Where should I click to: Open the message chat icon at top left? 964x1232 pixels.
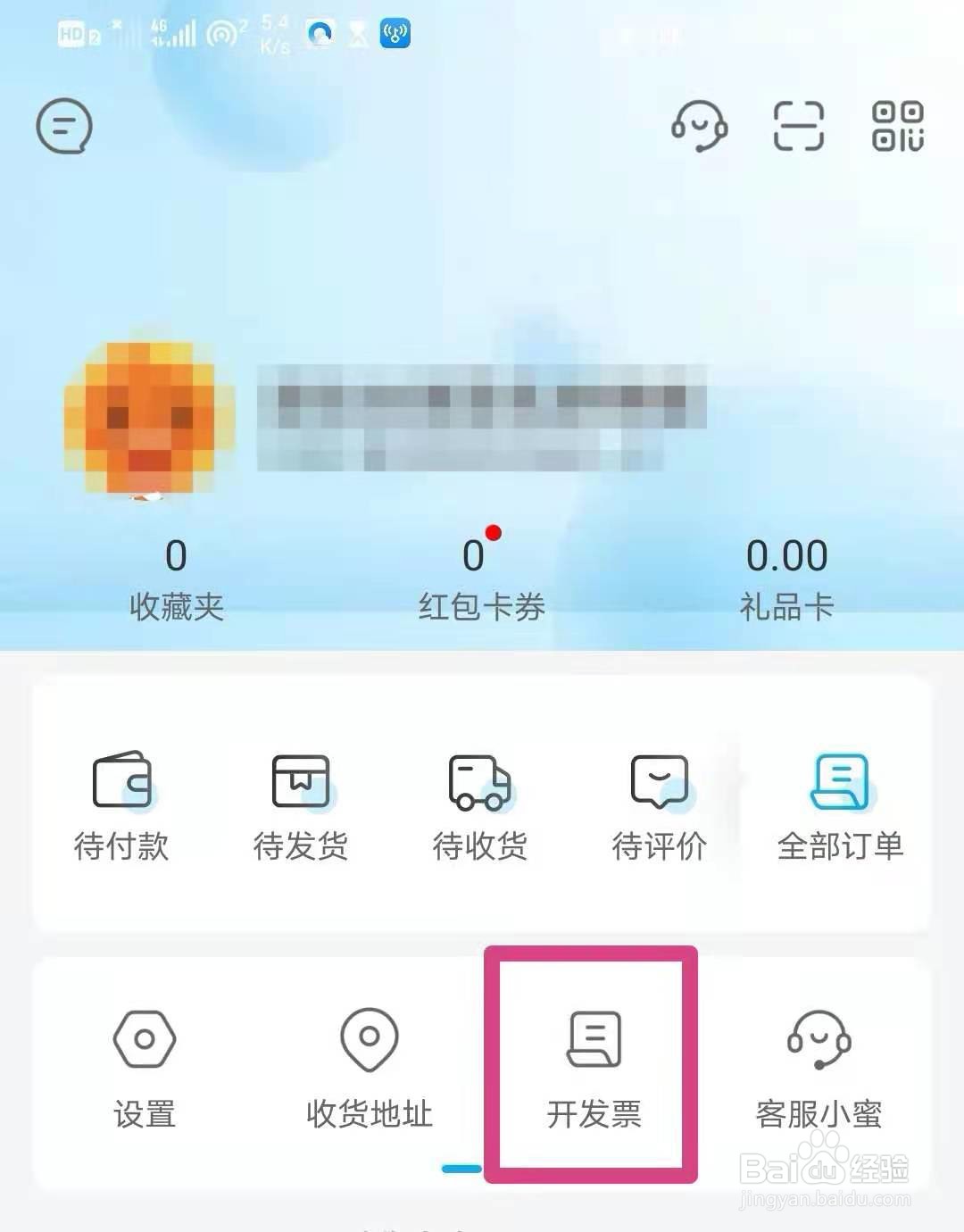(63, 126)
